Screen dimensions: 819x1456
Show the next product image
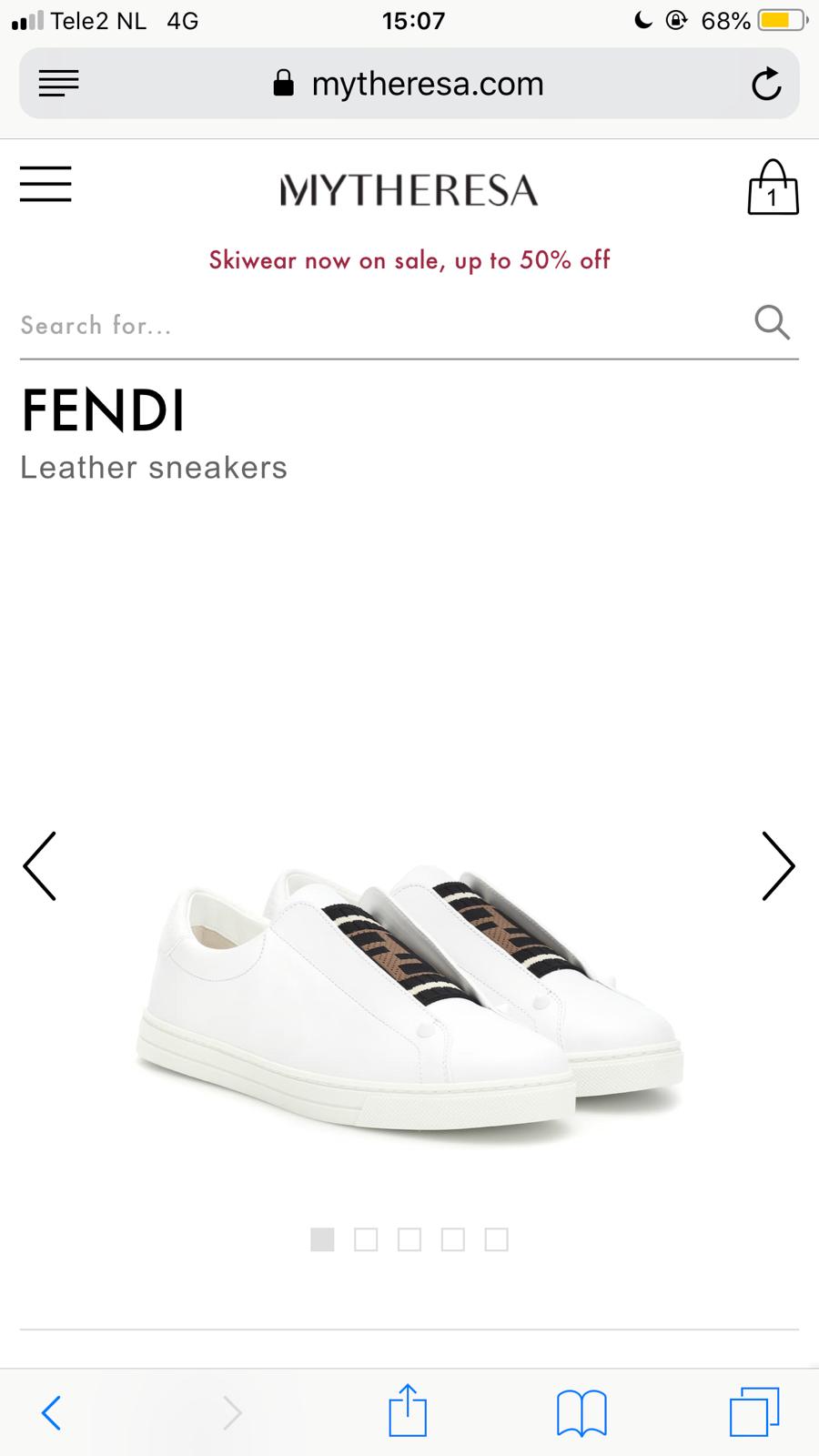coord(778,866)
